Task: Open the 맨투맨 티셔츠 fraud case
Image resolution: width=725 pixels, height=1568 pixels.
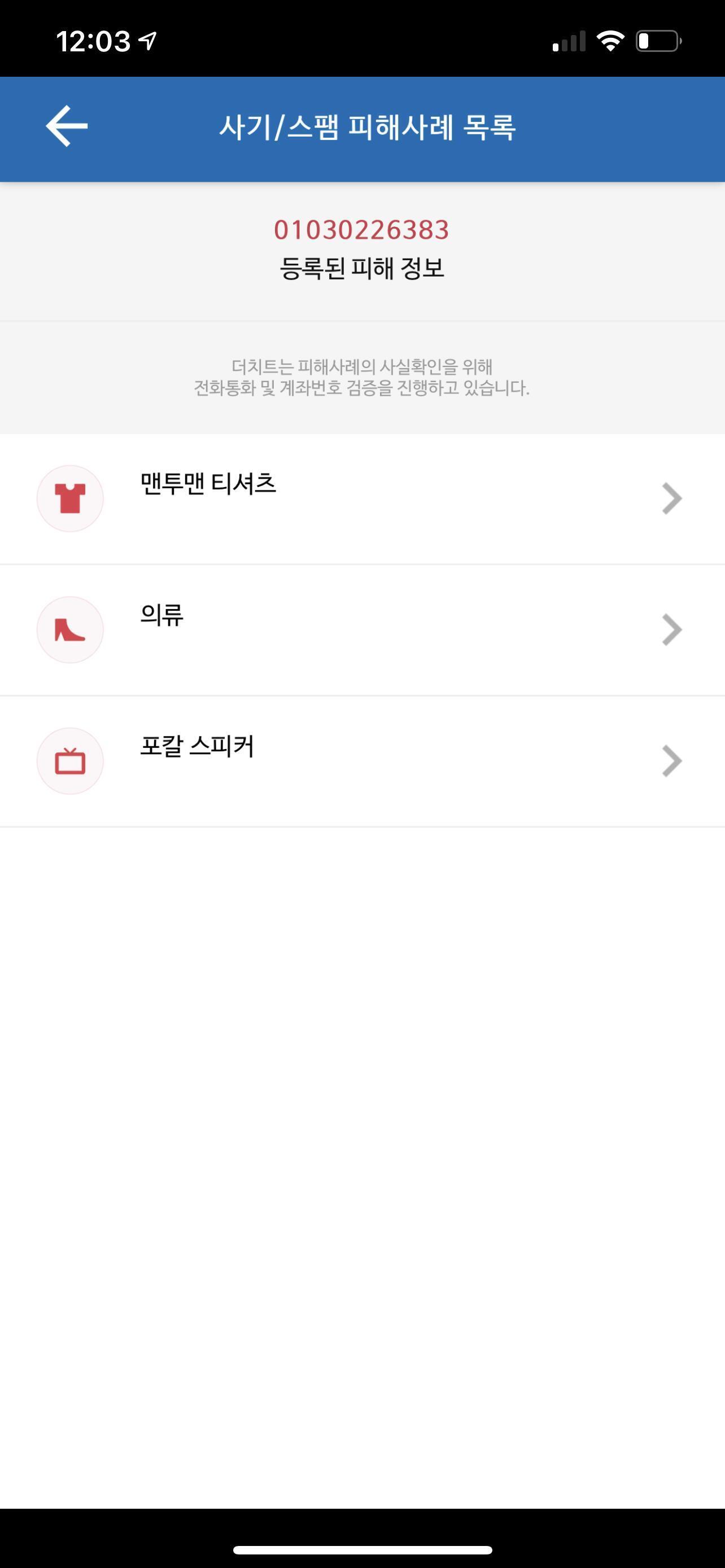Action: (x=362, y=499)
